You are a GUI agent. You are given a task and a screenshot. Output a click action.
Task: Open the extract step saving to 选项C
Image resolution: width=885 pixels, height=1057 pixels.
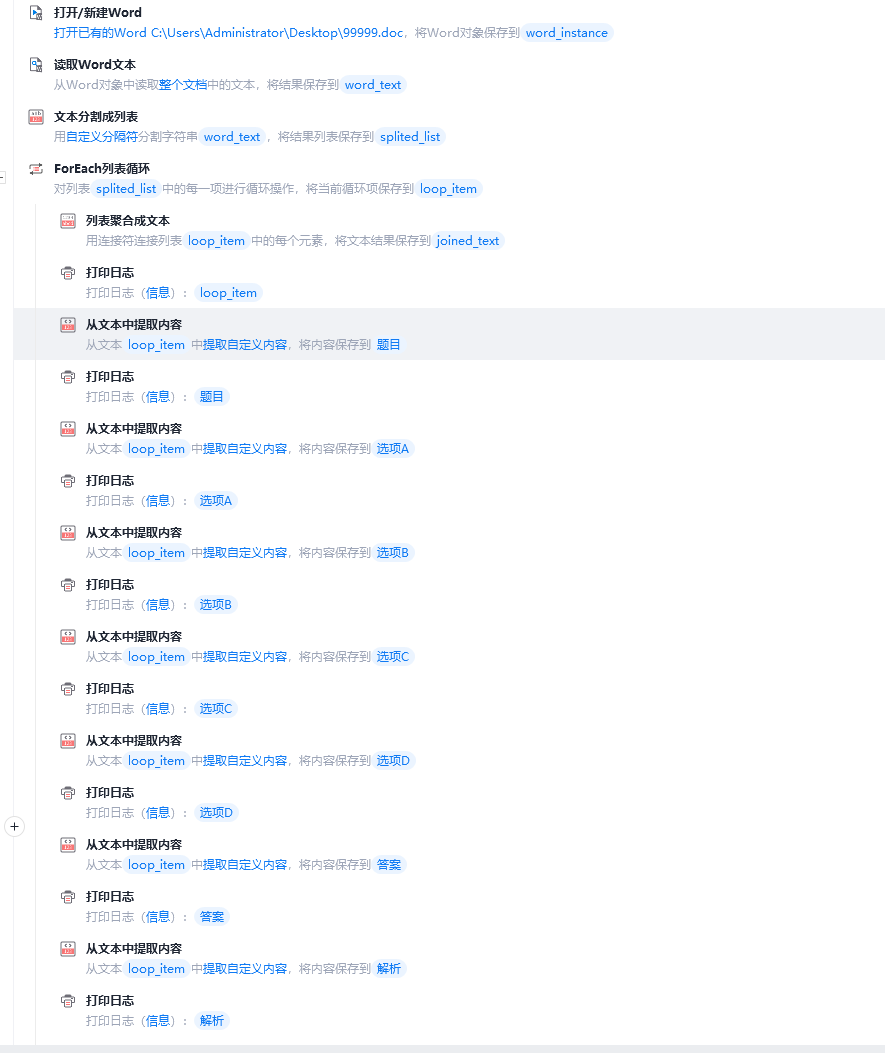(x=134, y=637)
